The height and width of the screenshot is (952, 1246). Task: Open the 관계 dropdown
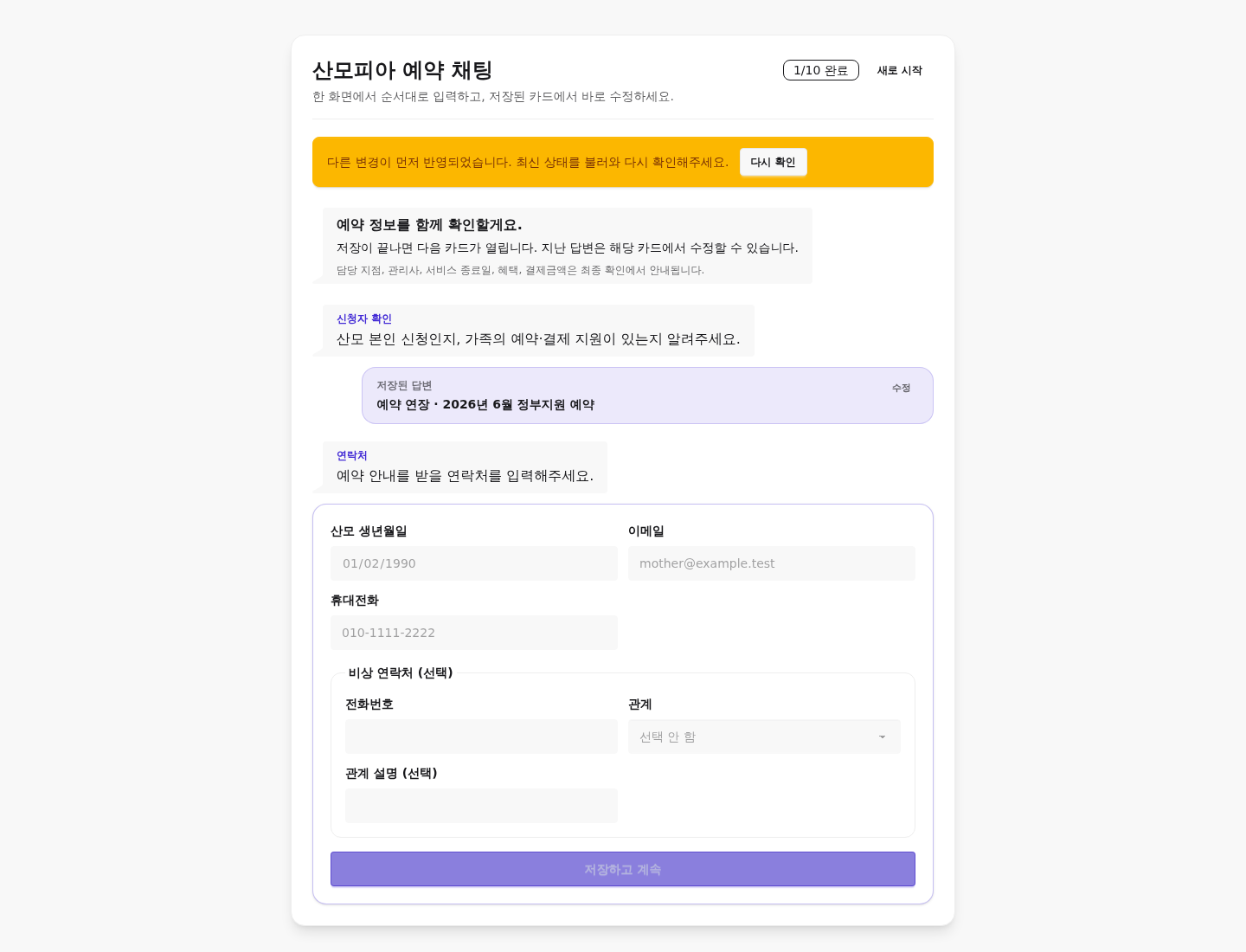(764, 737)
